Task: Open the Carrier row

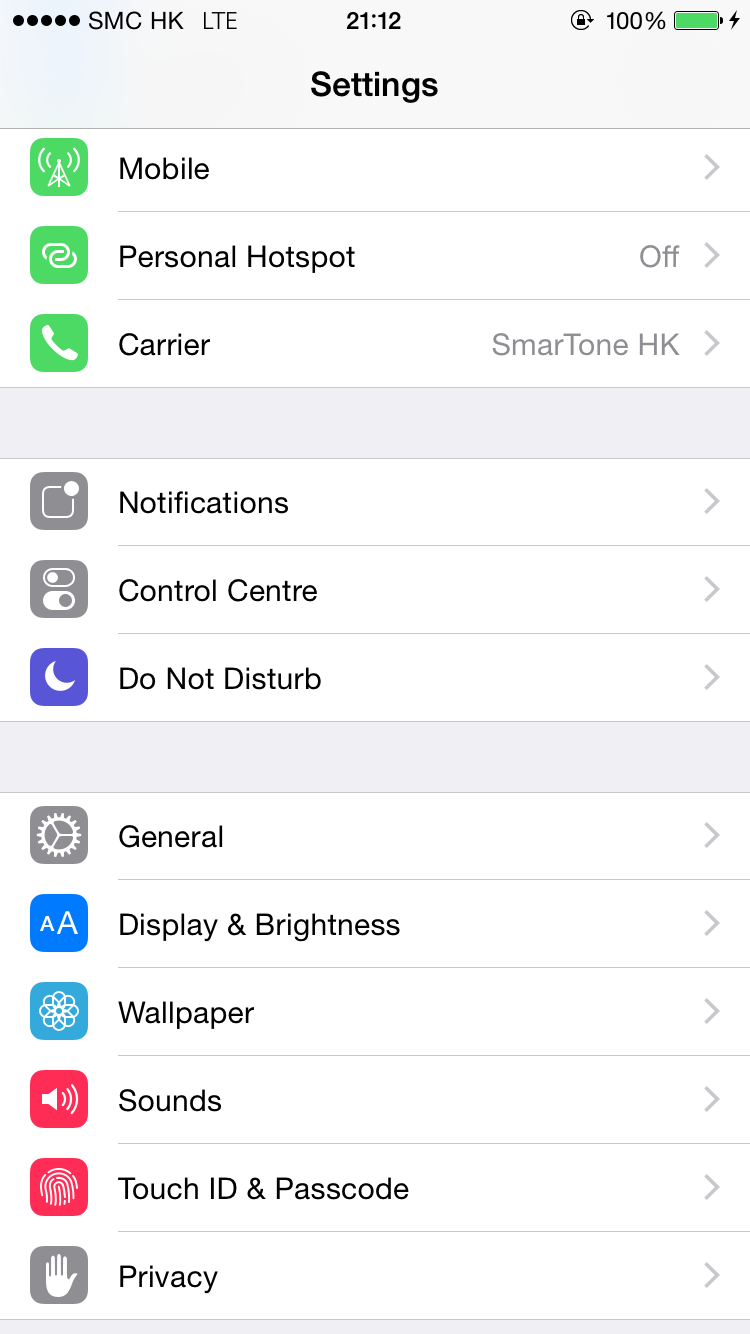Action: (x=375, y=345)
